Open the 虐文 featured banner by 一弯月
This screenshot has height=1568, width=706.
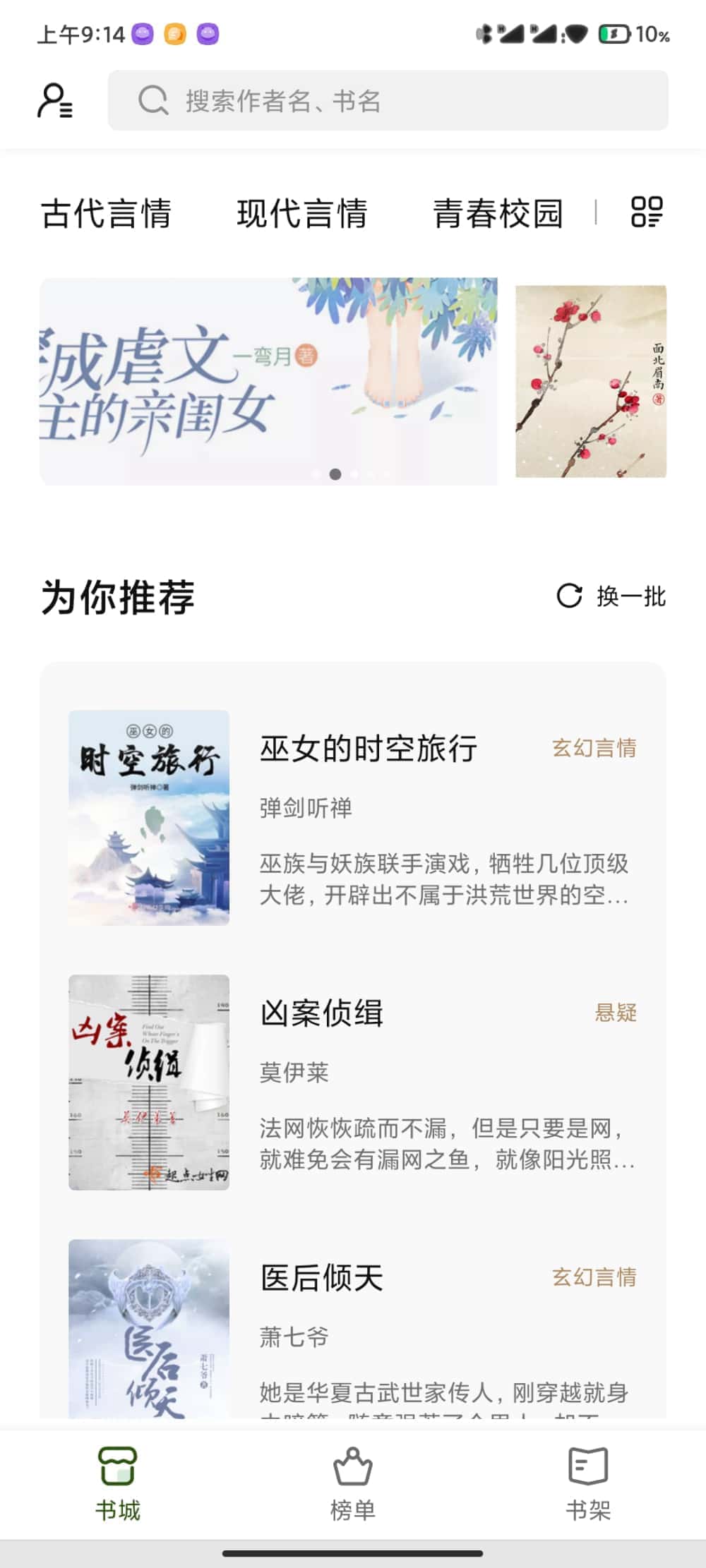(x=268, y=381)
